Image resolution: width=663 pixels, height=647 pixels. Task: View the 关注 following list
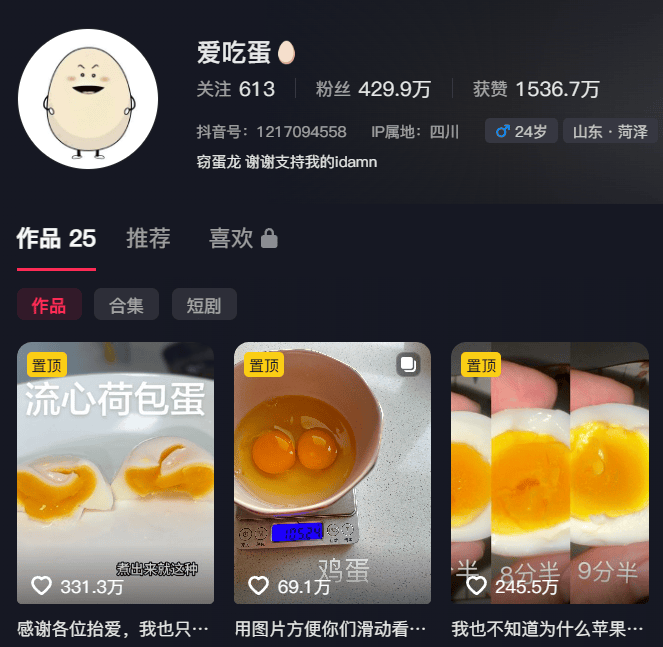[x=235, y=89]
